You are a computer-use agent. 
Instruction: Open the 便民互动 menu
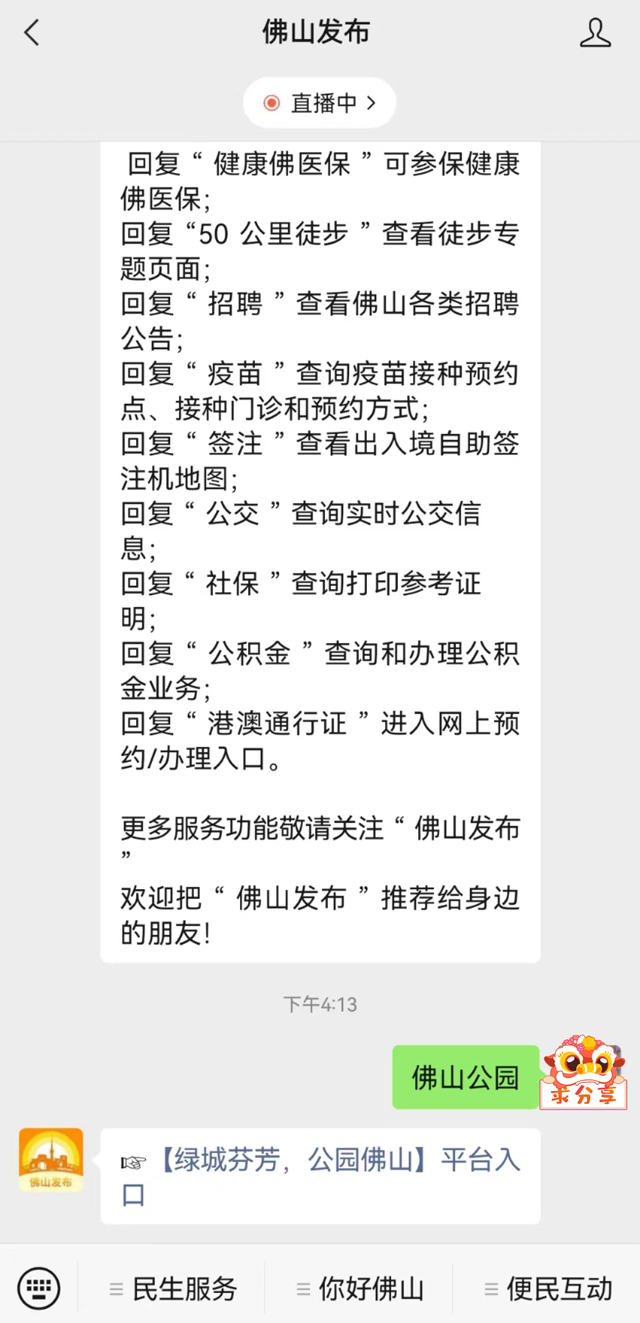(x=547, y=1289)
